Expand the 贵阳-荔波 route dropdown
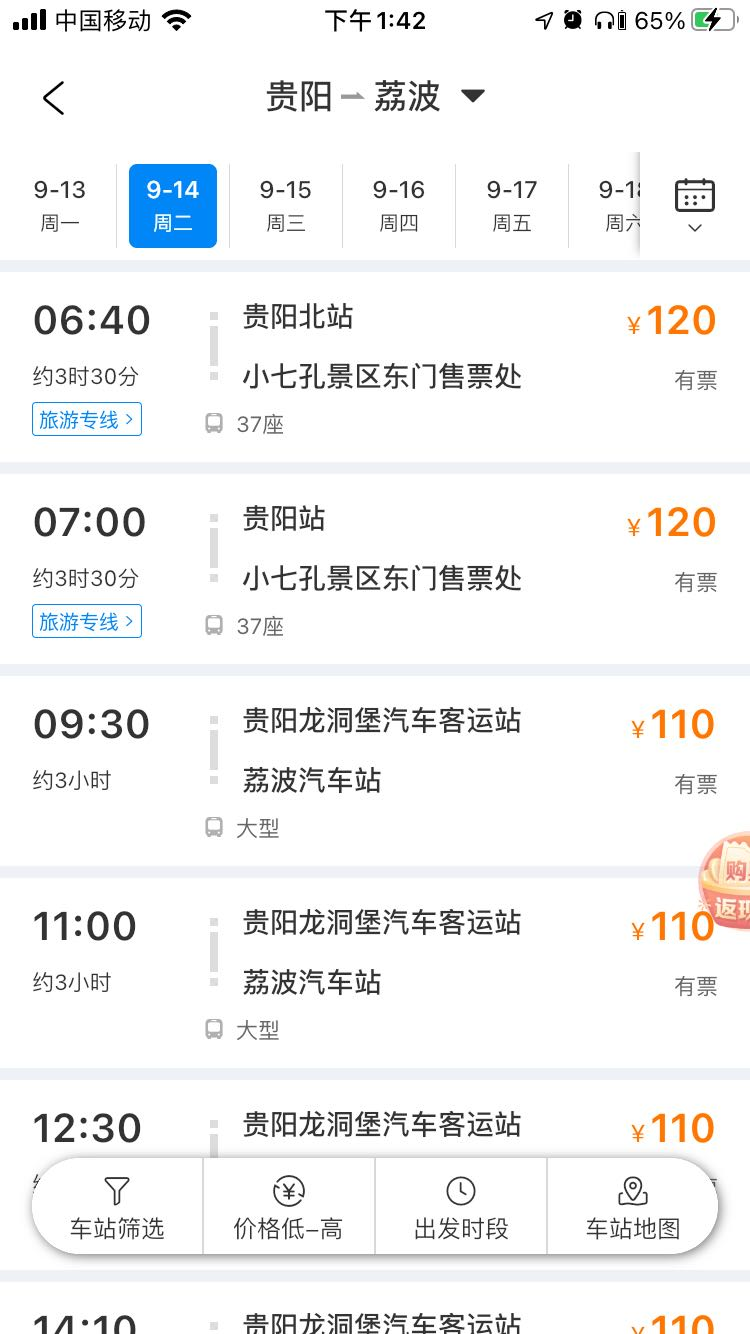The image size is (750, 1334). (472, 96)
